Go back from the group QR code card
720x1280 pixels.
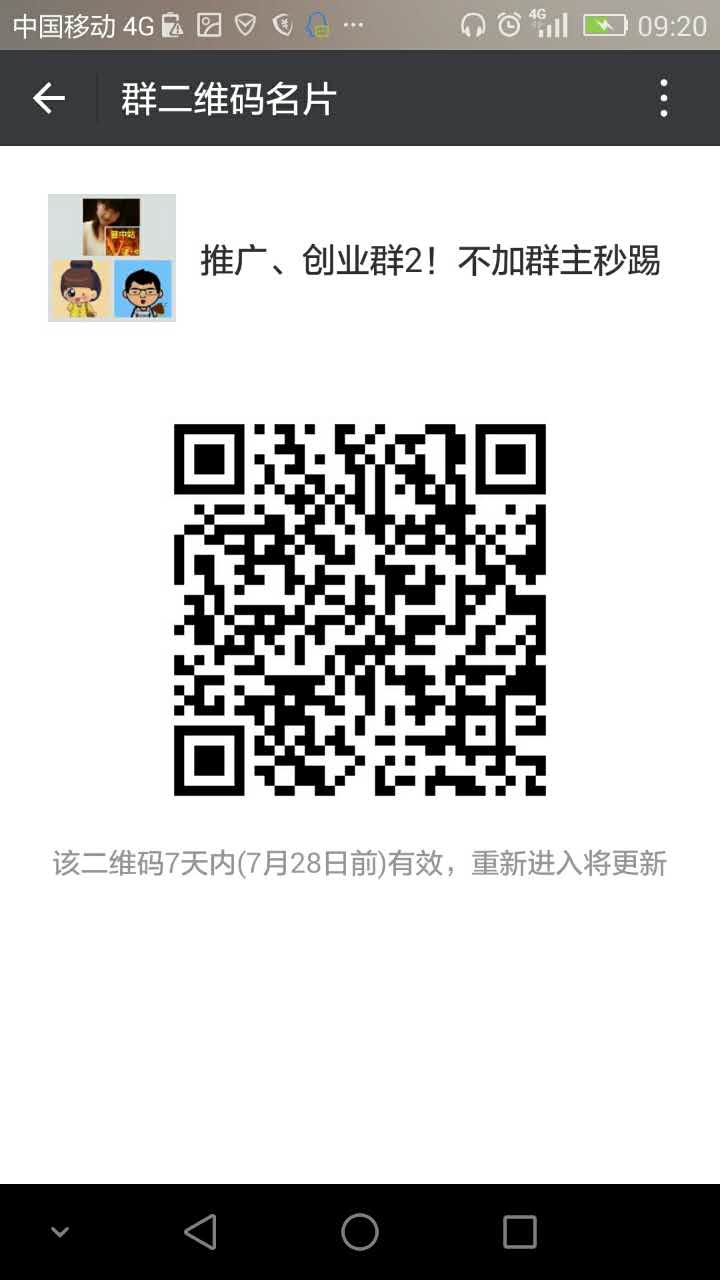point(48,98)
